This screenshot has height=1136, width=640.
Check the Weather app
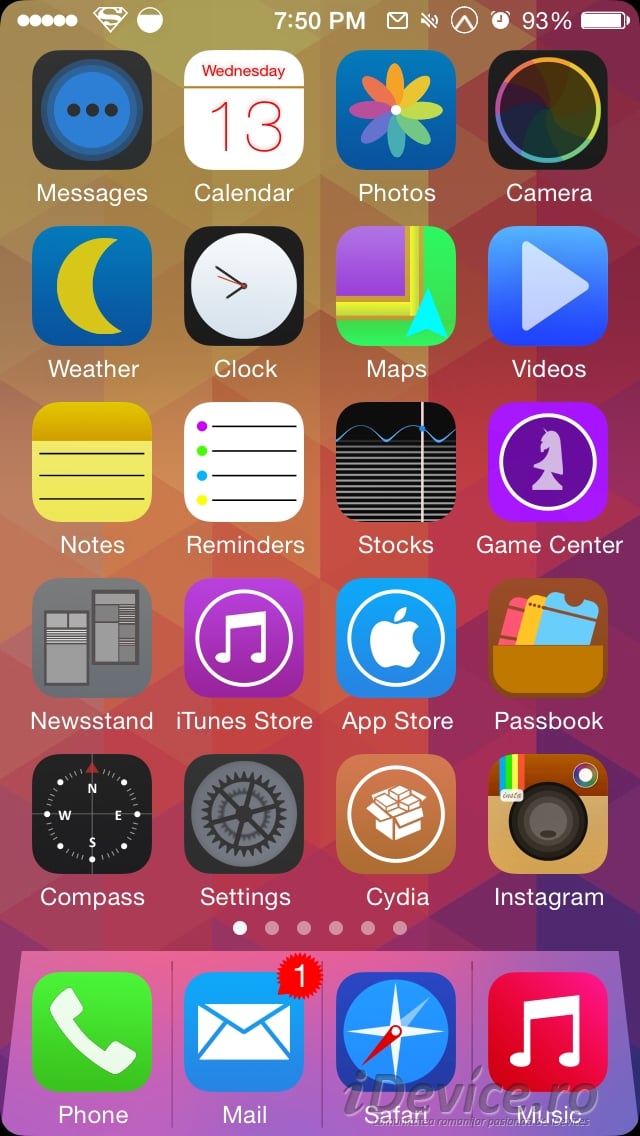(92, 286)
